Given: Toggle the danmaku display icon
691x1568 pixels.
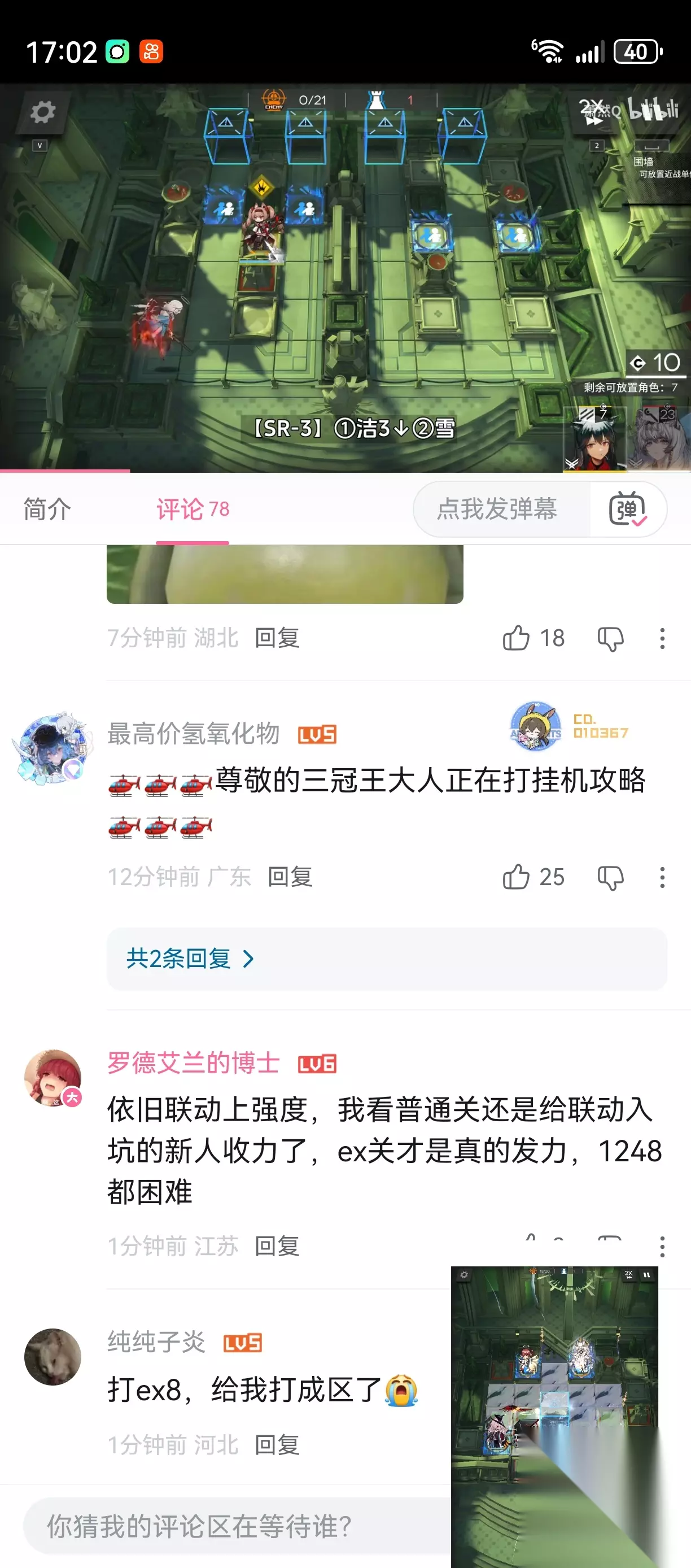Looking at the screenshot, I should click(628, 509).
